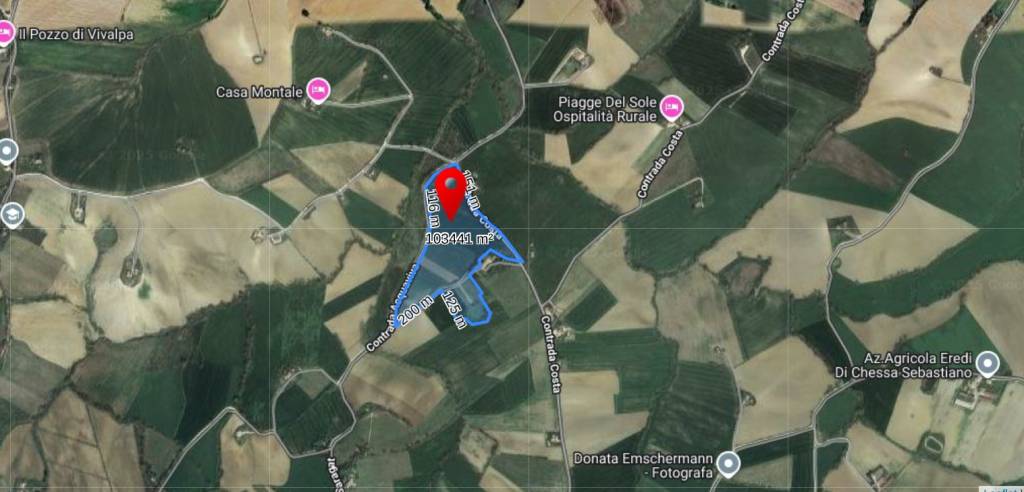Open the Casa Montale lodging marker

pyautogui.click(x=318, y=91)
